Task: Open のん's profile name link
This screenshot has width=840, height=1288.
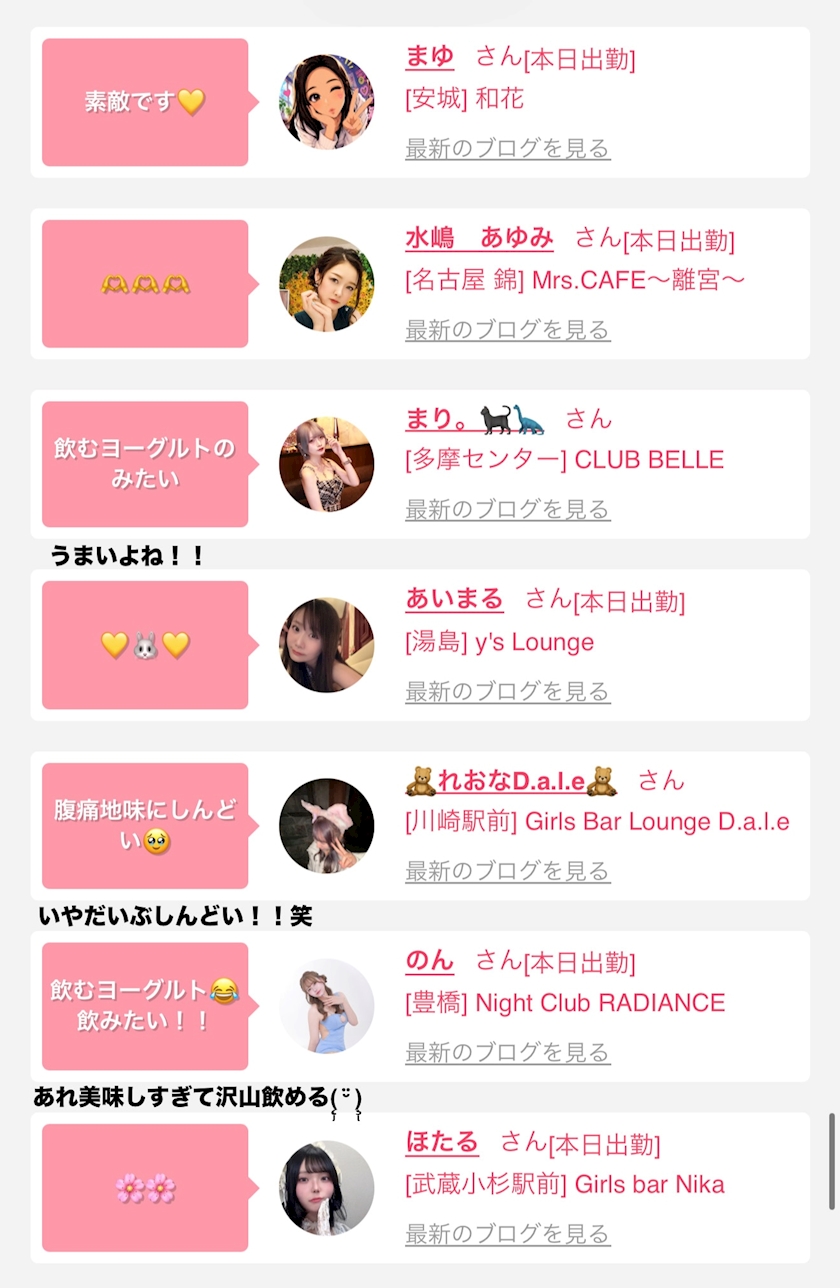Action: tap(429, 961)
